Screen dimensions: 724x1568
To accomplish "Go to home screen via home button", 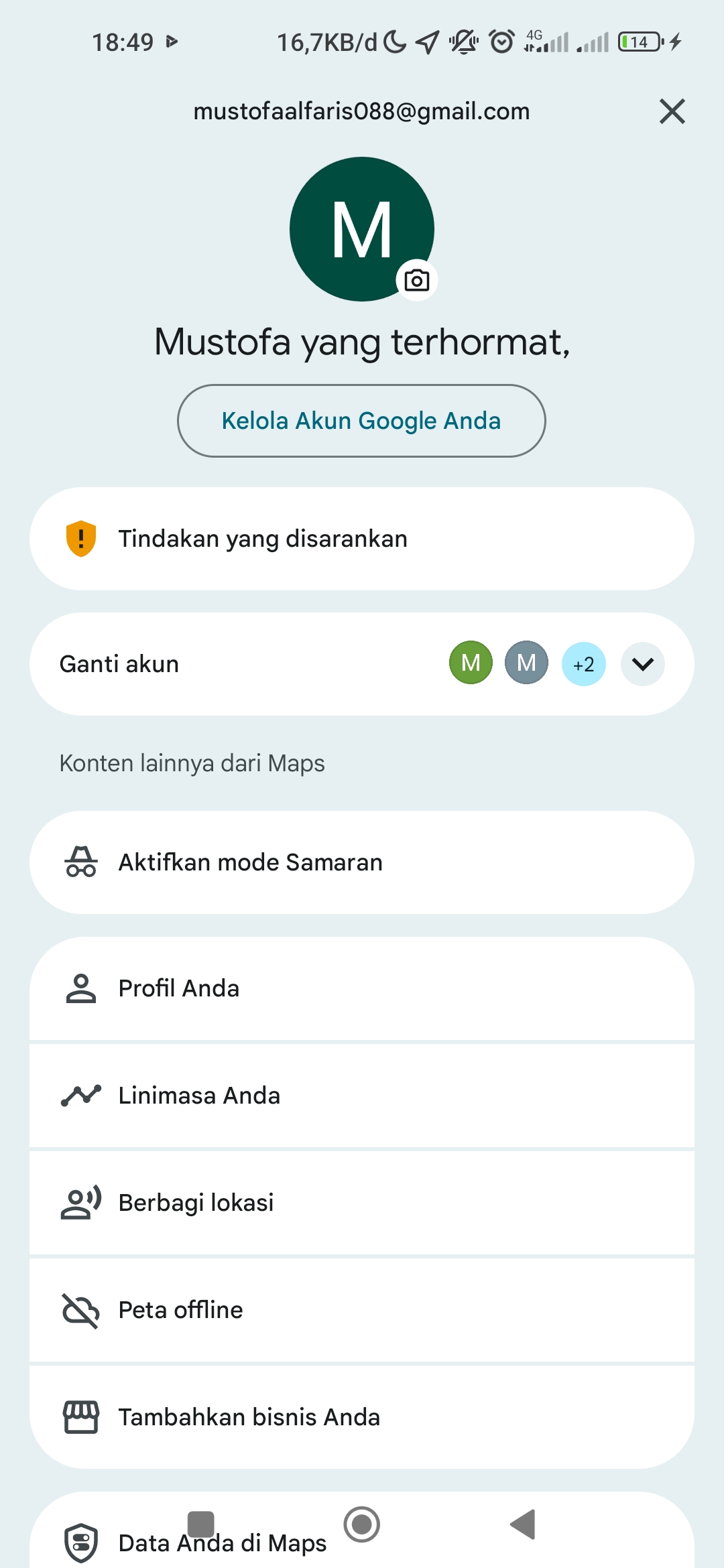I will click(x=362, y=1524).
